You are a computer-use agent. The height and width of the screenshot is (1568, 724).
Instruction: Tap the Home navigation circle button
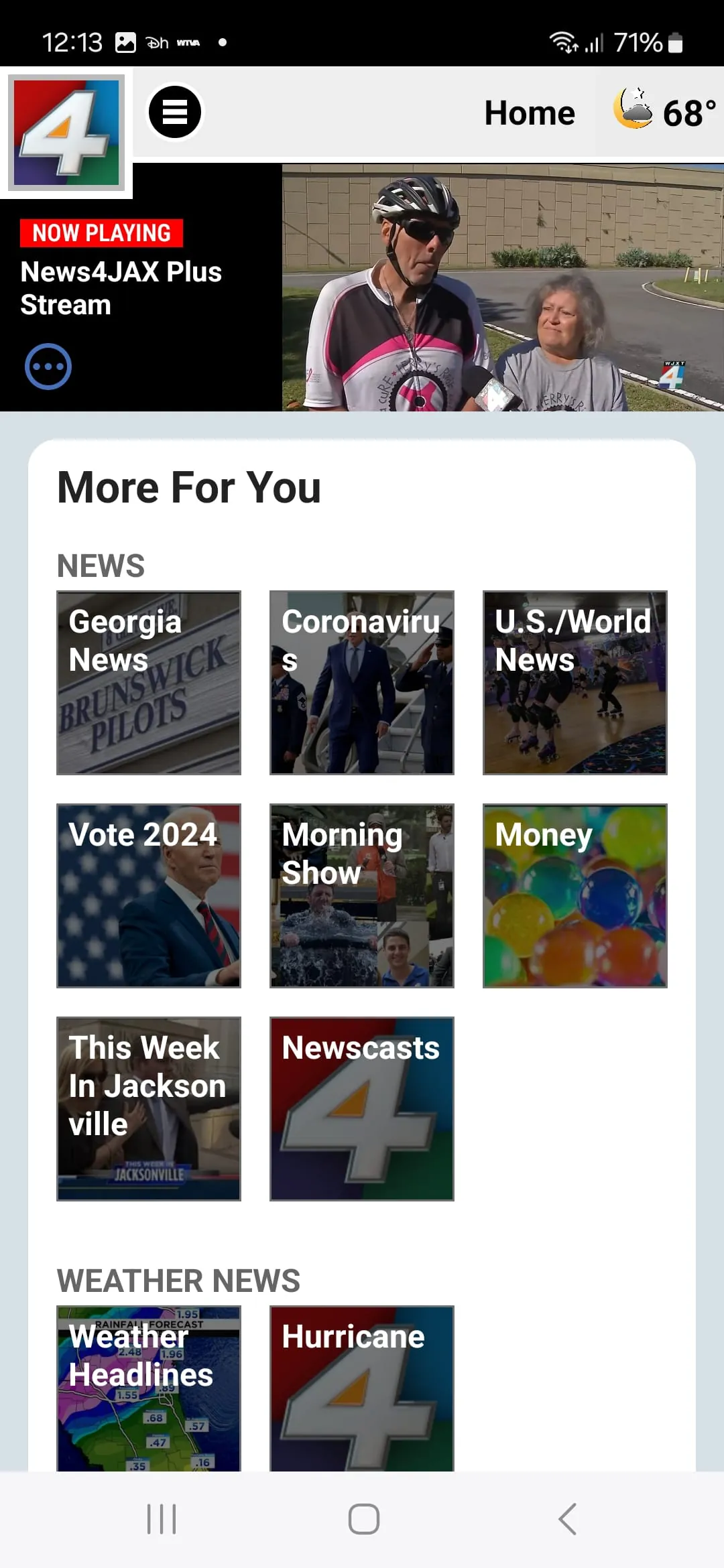pos(361,1520)
